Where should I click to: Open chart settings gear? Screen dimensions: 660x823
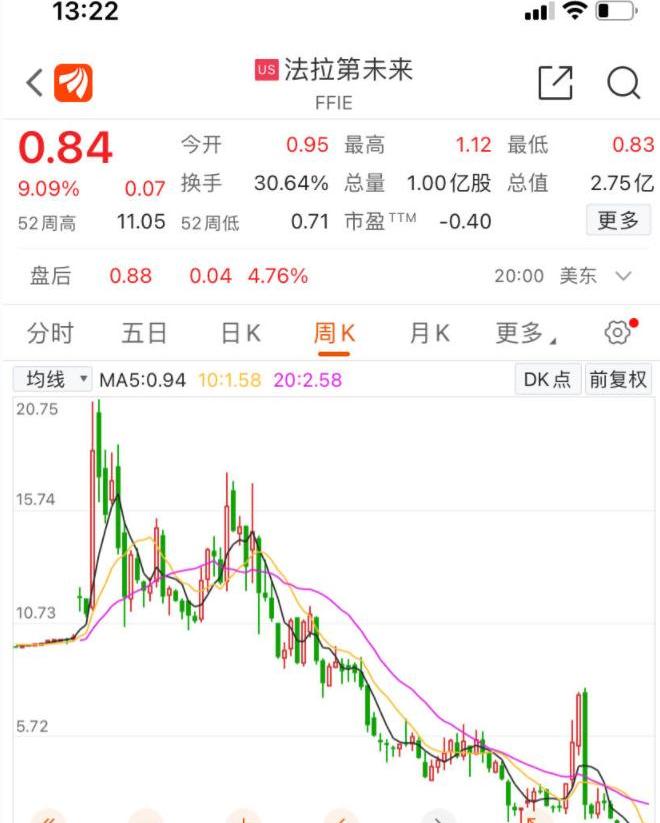(618, 333)
